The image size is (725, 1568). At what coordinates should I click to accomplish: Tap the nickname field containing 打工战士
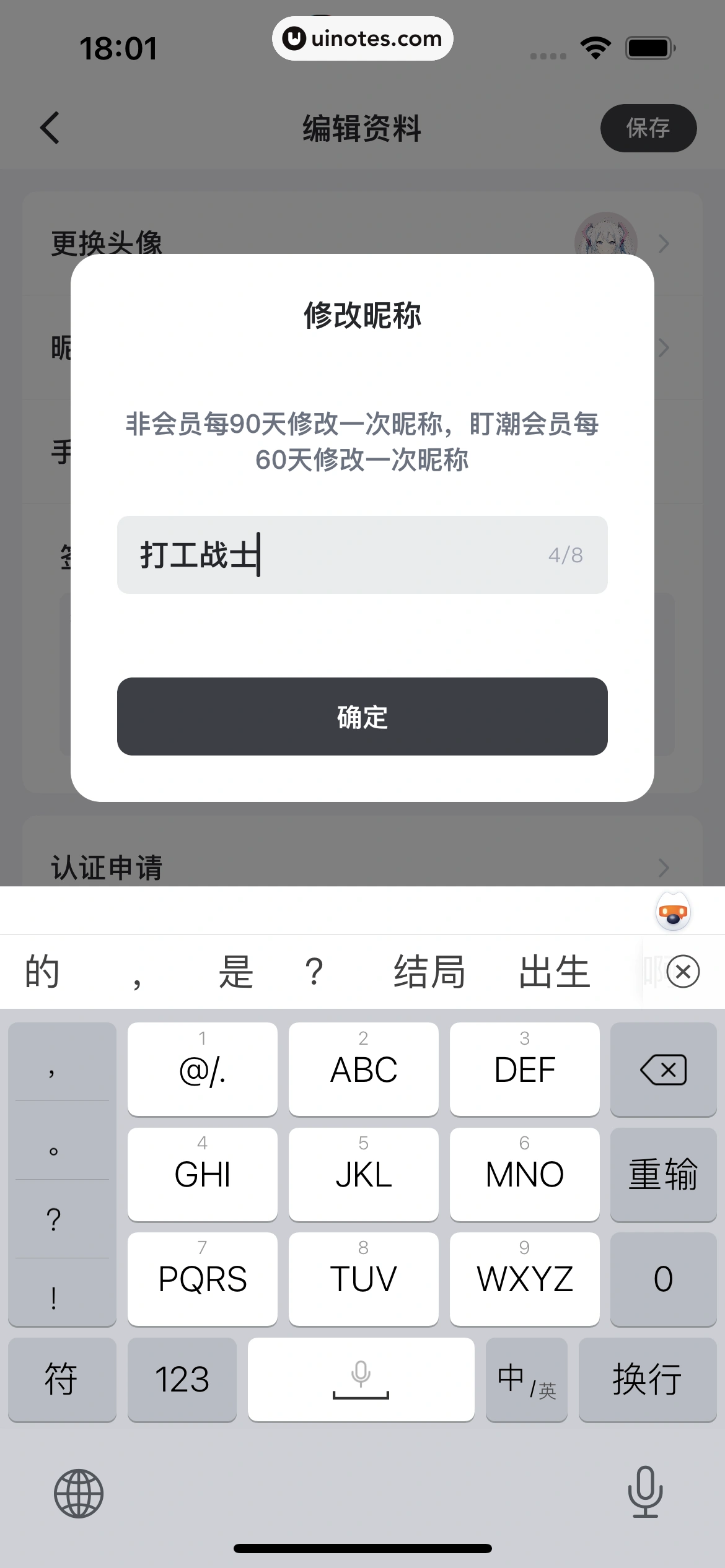point(335,555)
